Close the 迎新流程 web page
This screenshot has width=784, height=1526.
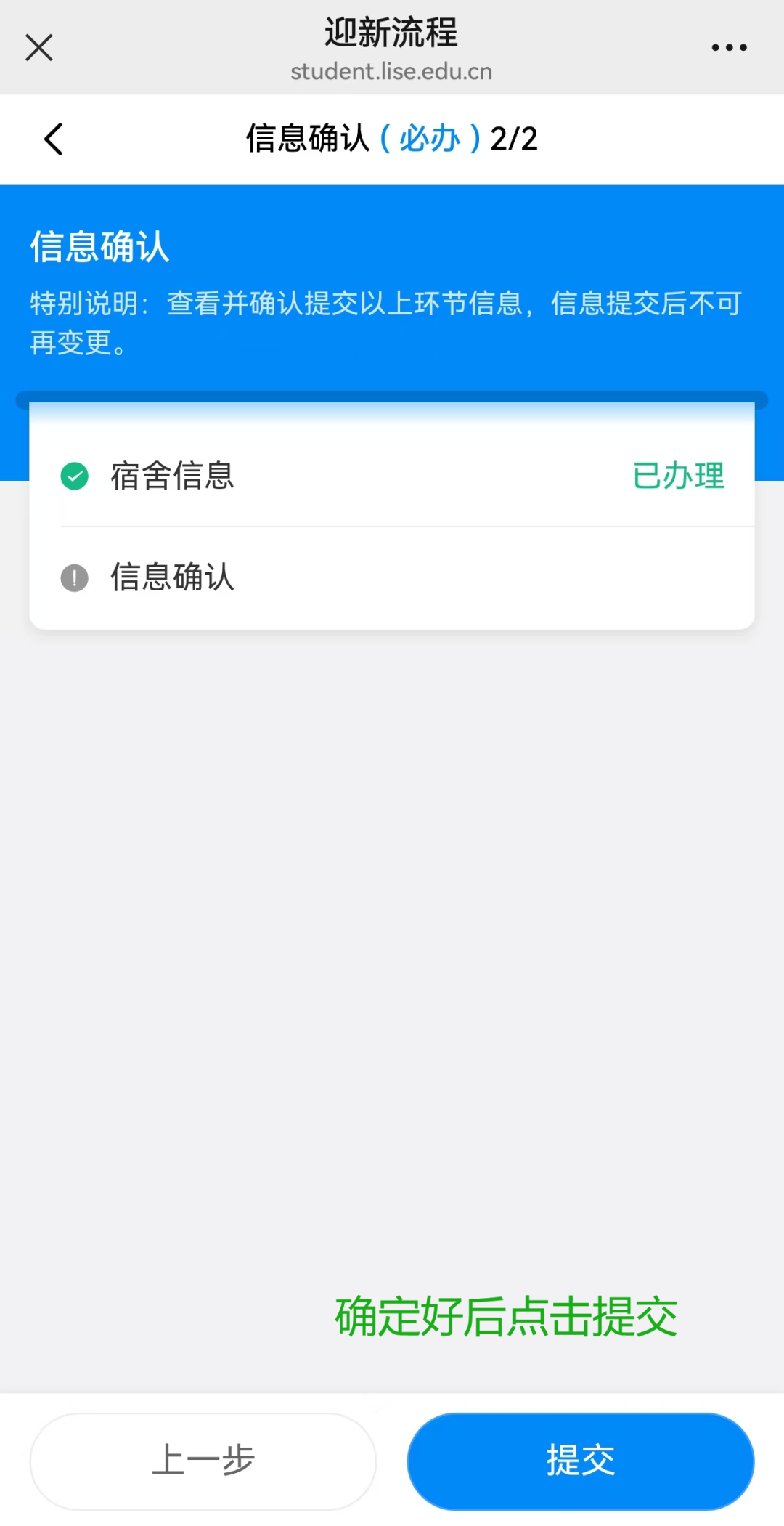39,48
